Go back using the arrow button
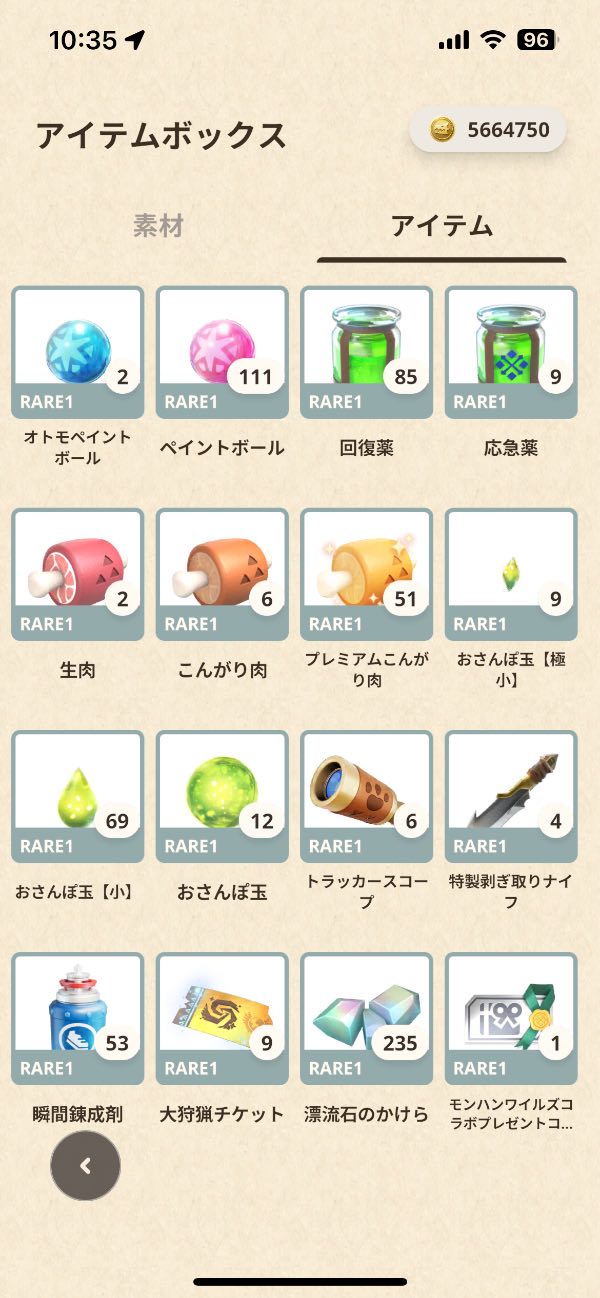 tap(86, 1165)
